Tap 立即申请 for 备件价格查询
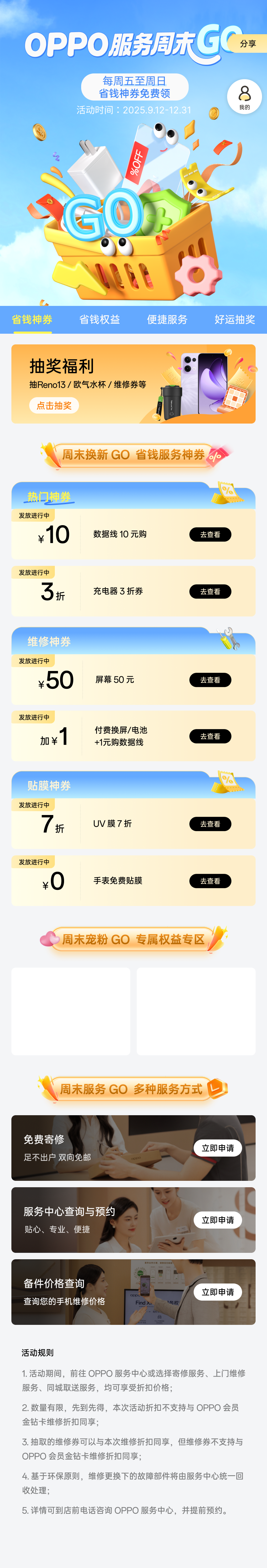Screen dimensions: 267x1568 click(x=217, y=1292)
